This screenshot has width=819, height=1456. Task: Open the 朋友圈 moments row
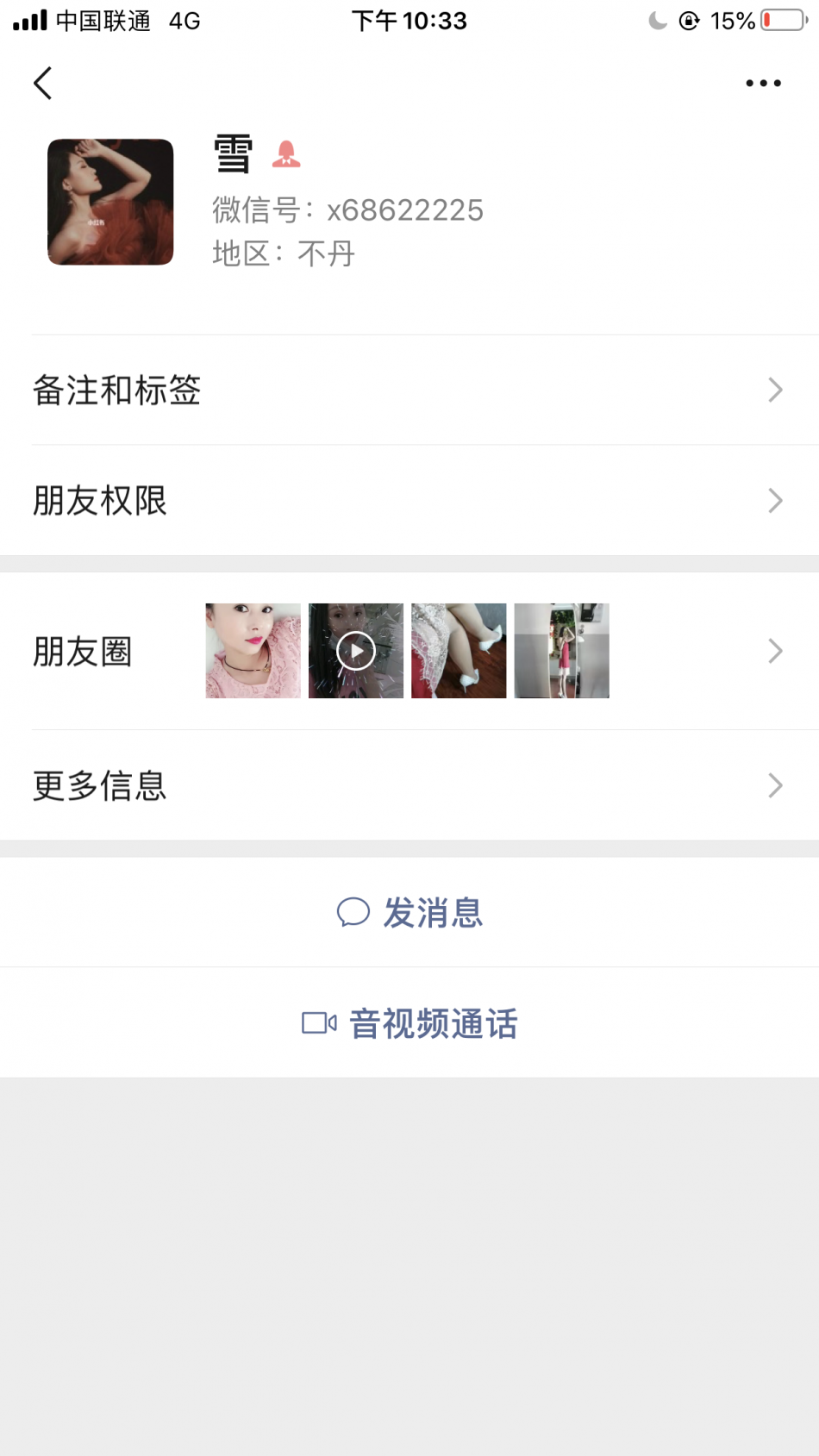click(x=409, y=651)
